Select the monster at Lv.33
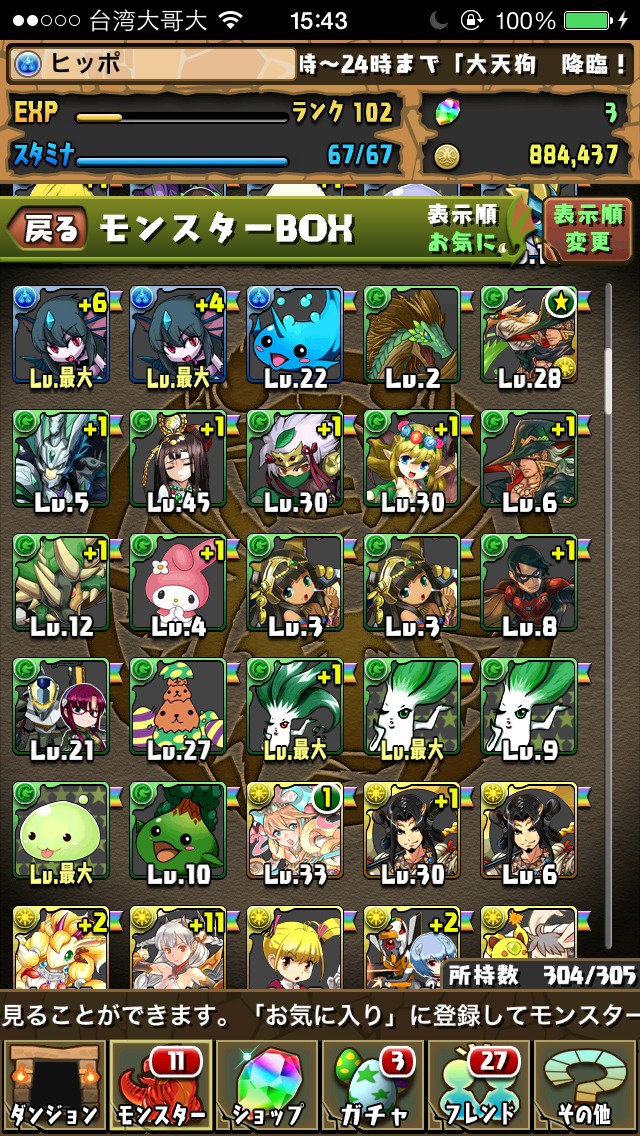This screenshot has width=640, height=1136. point(296,830)
